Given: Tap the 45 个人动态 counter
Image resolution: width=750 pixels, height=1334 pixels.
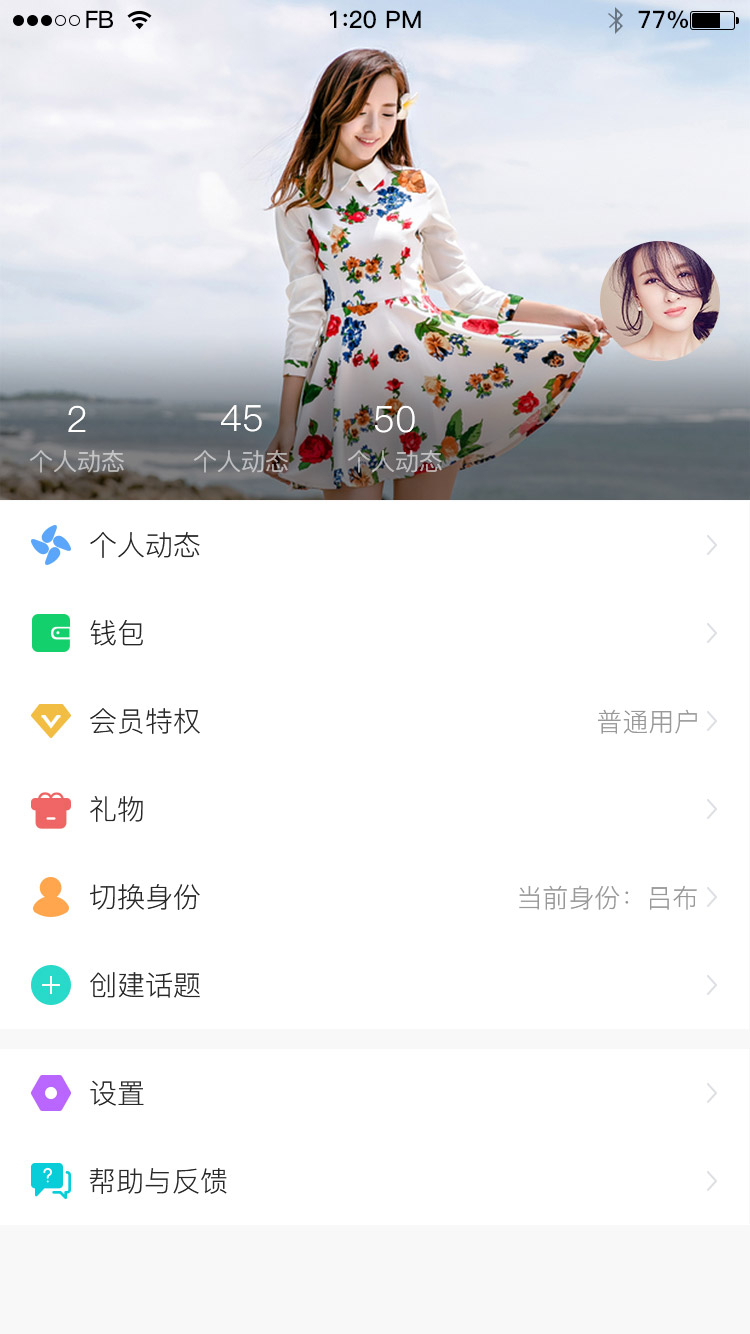Looking at the screenshot, I should tap(241, 437).
